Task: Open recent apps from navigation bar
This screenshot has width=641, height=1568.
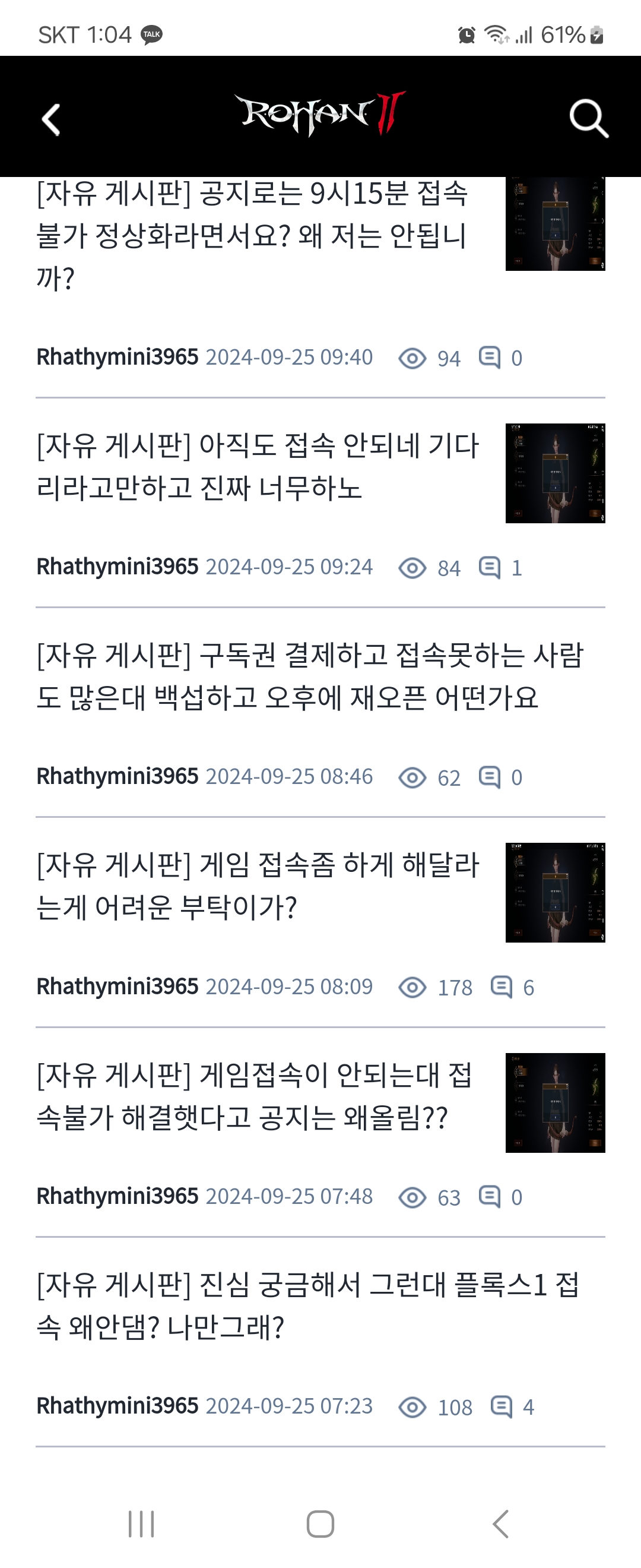Action: click(142, 1524)
